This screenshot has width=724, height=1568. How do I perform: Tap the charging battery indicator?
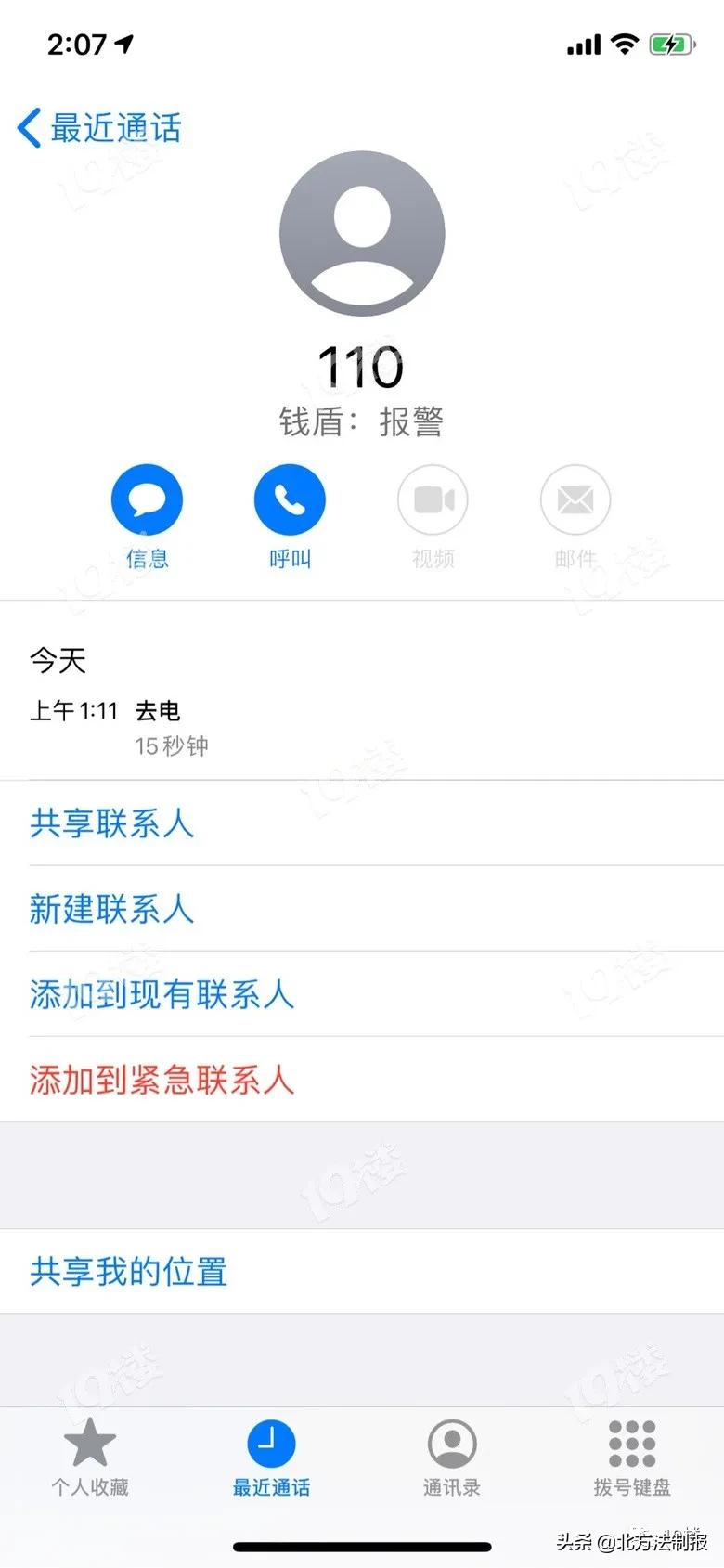pos(670,42)
